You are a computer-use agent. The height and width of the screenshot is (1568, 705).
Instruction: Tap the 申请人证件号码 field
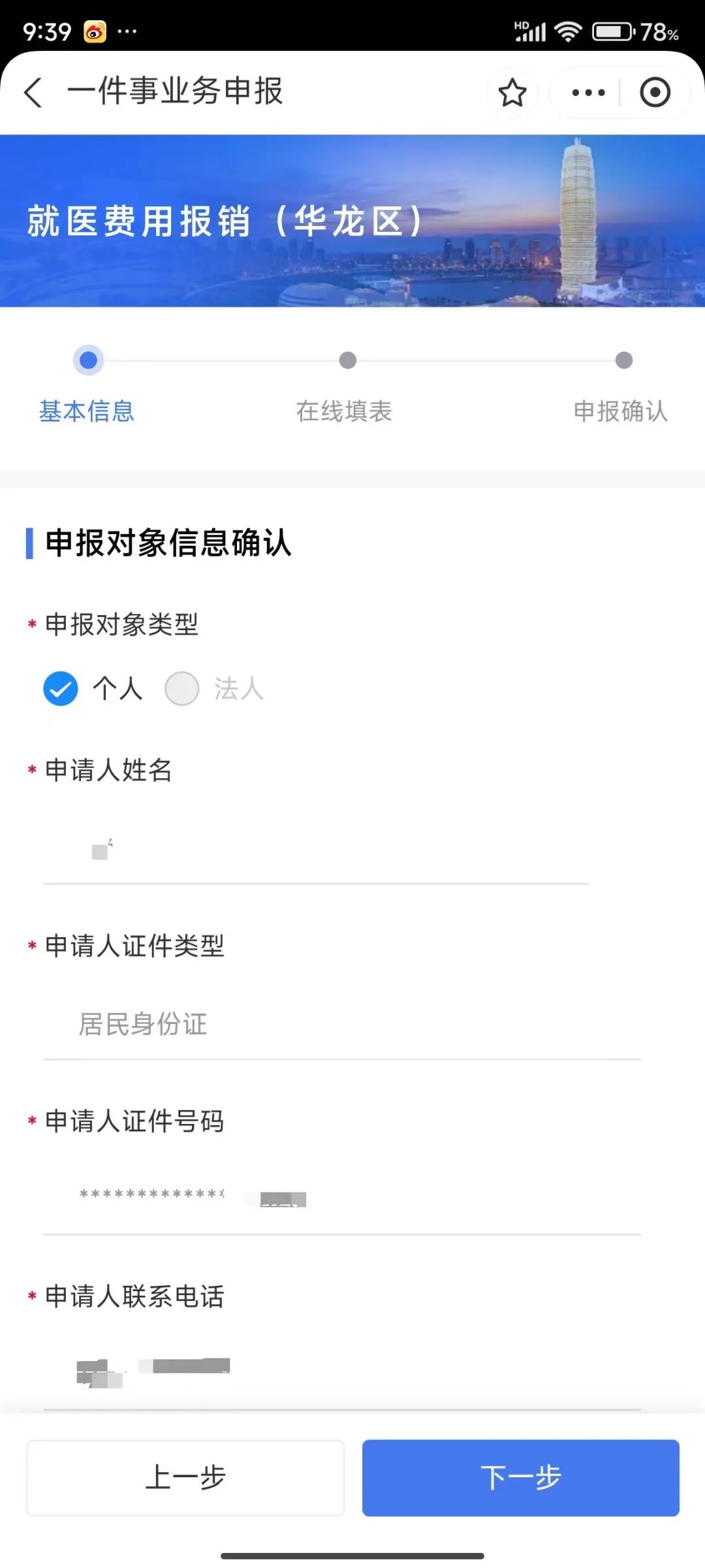342,1198
